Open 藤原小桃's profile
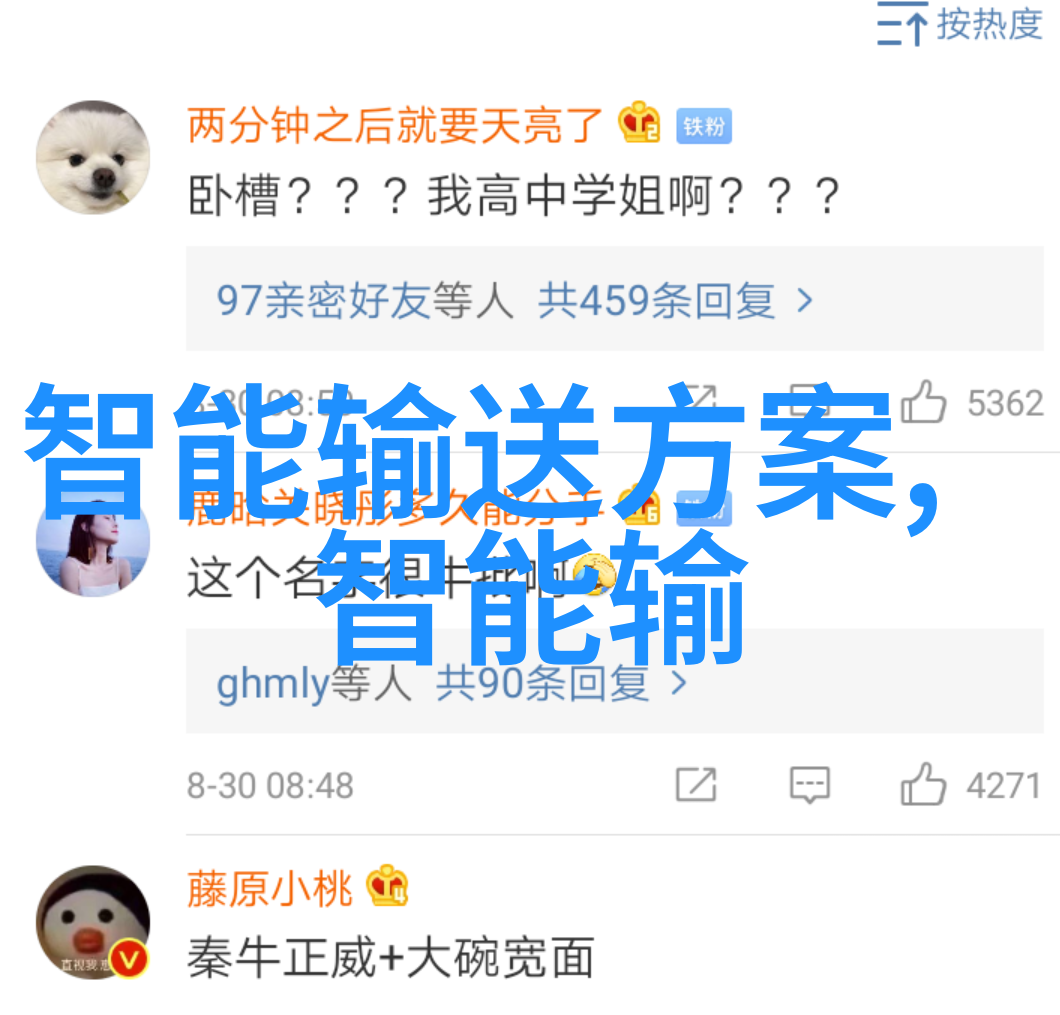Image resolution: width=1060 pixels, height=1015 pixels. point(270,889)
